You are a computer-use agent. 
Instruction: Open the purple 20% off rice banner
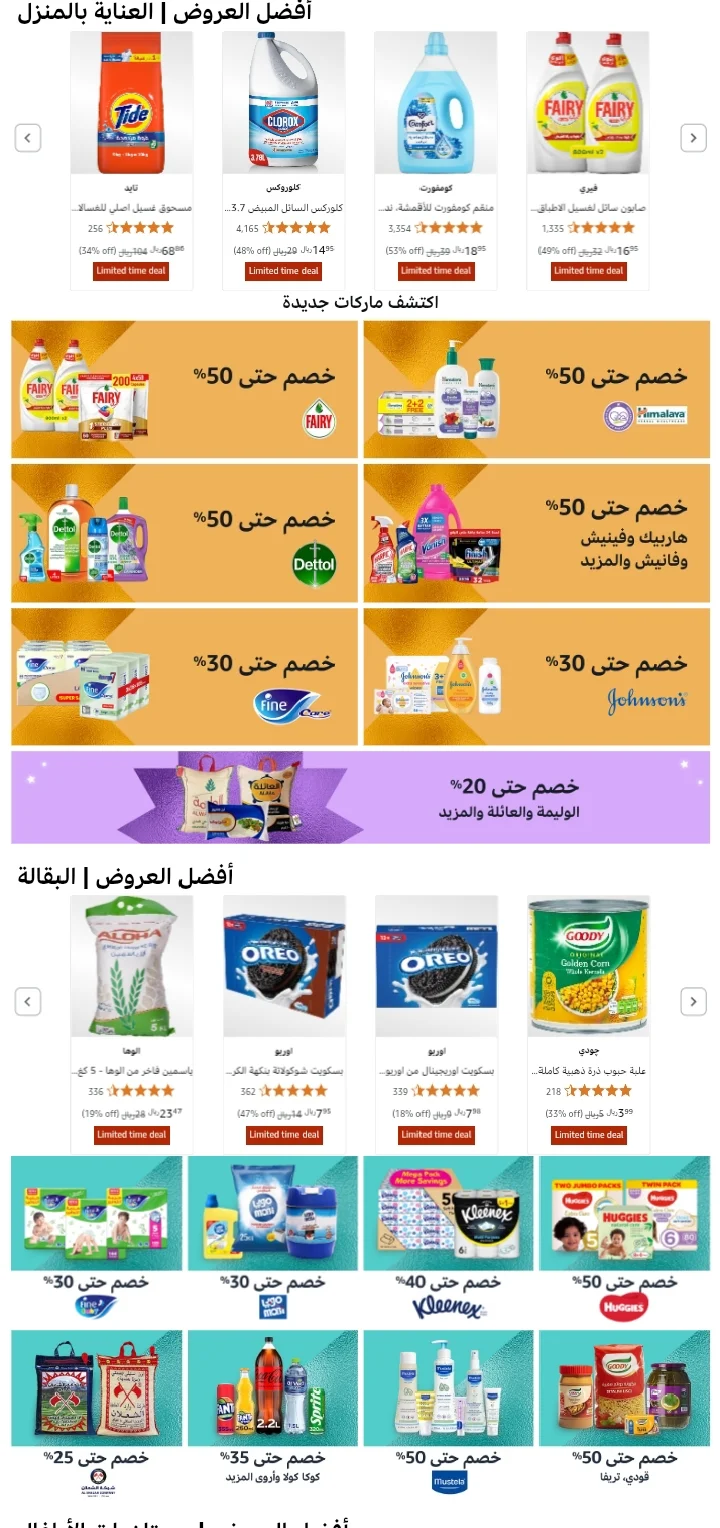(x=360, y=797)
